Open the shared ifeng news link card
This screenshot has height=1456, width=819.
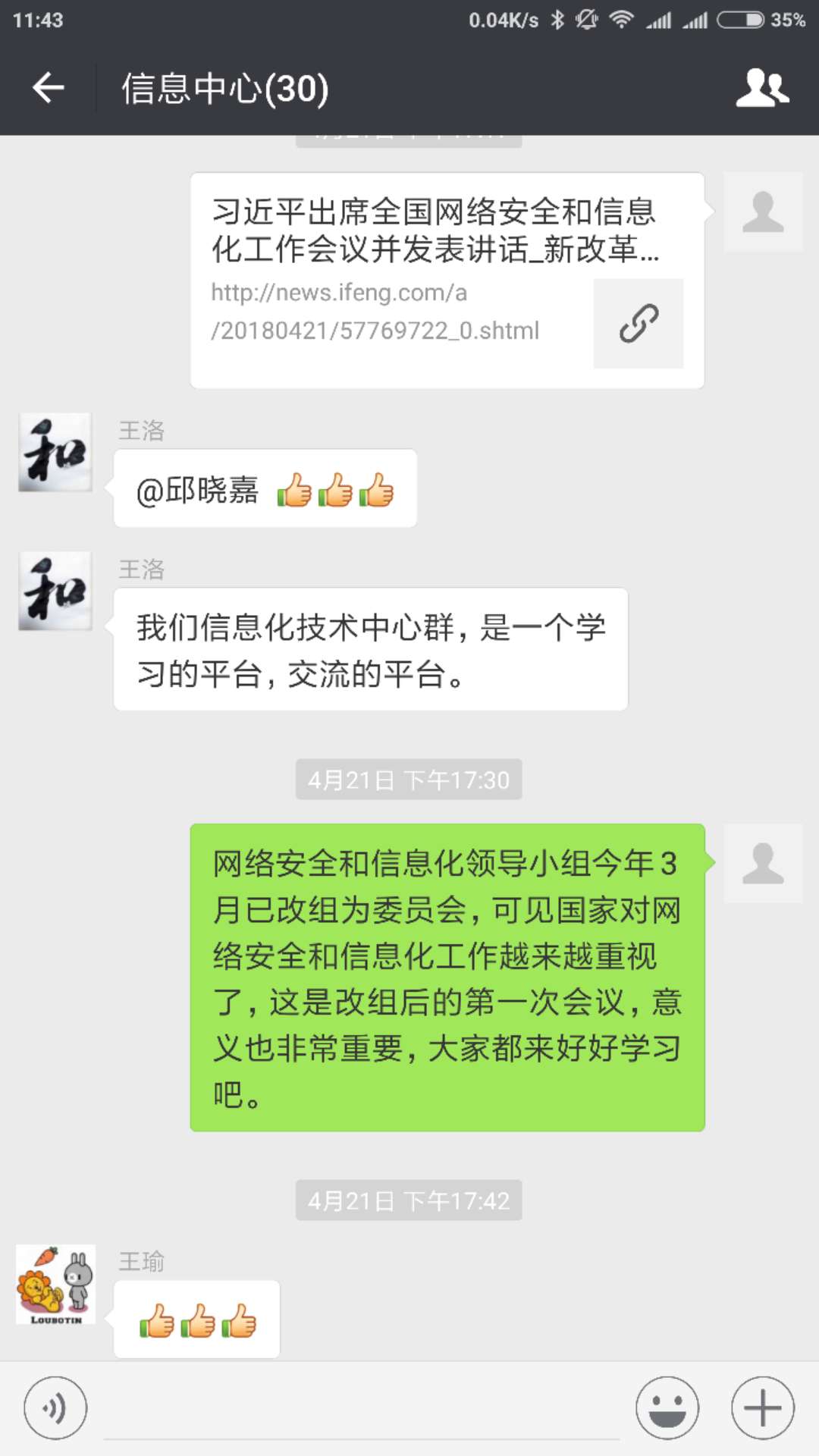click(447, 281)
